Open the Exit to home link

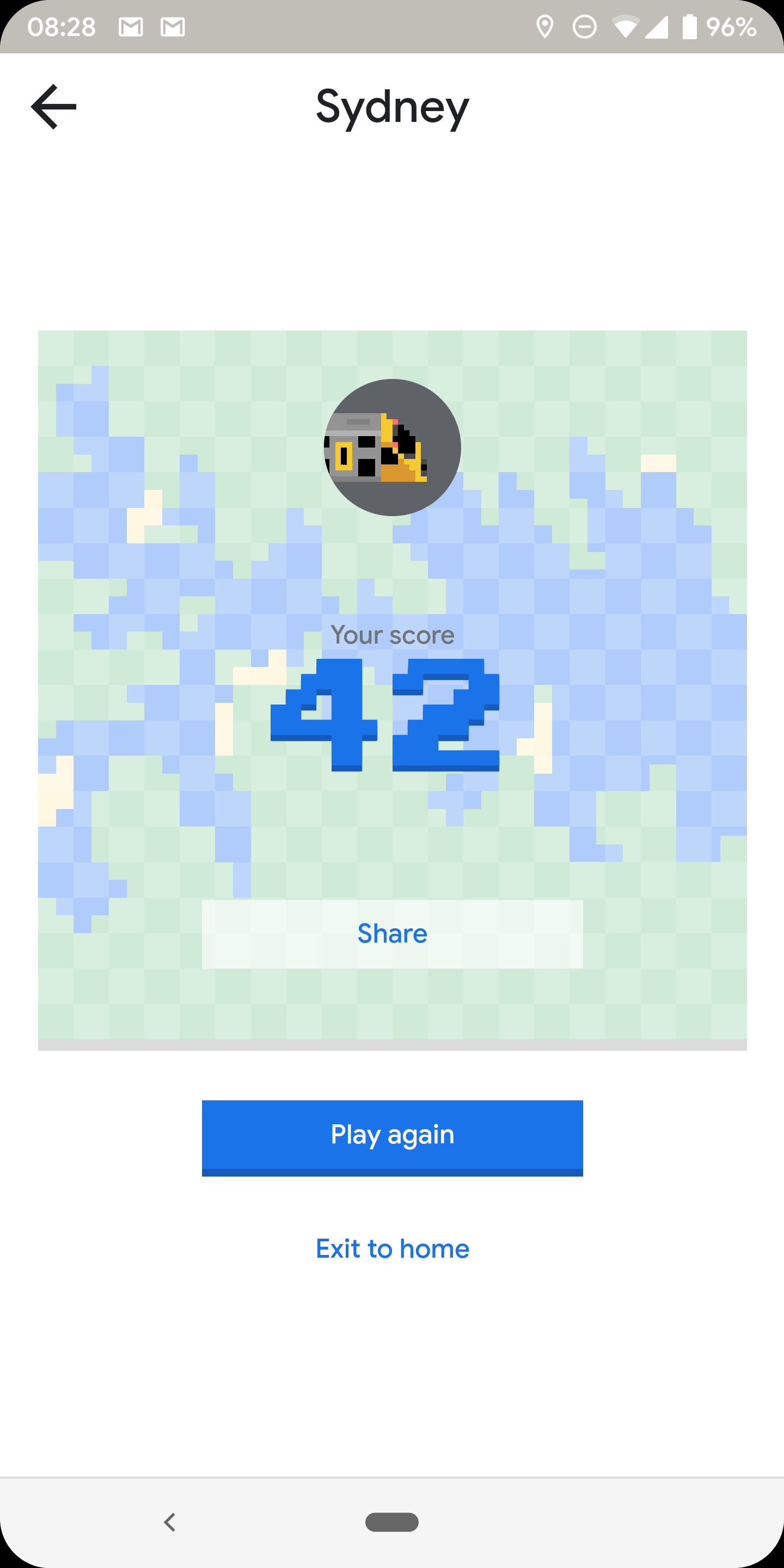click(392, 1248)
